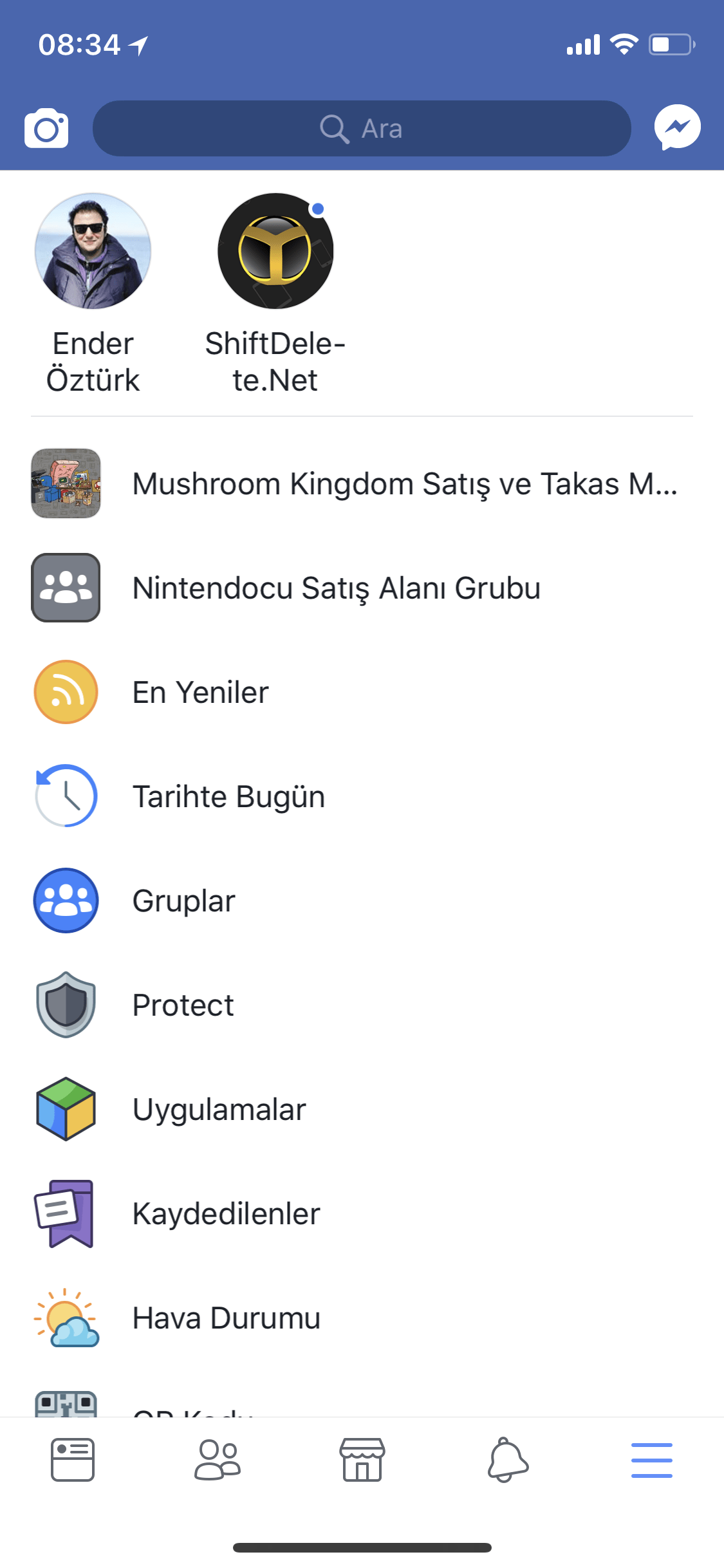The width and height of the screenshot is (724, 1568).
Task: Tap the Ara search field
Action: pyautogui.click(x=361, y=128)
